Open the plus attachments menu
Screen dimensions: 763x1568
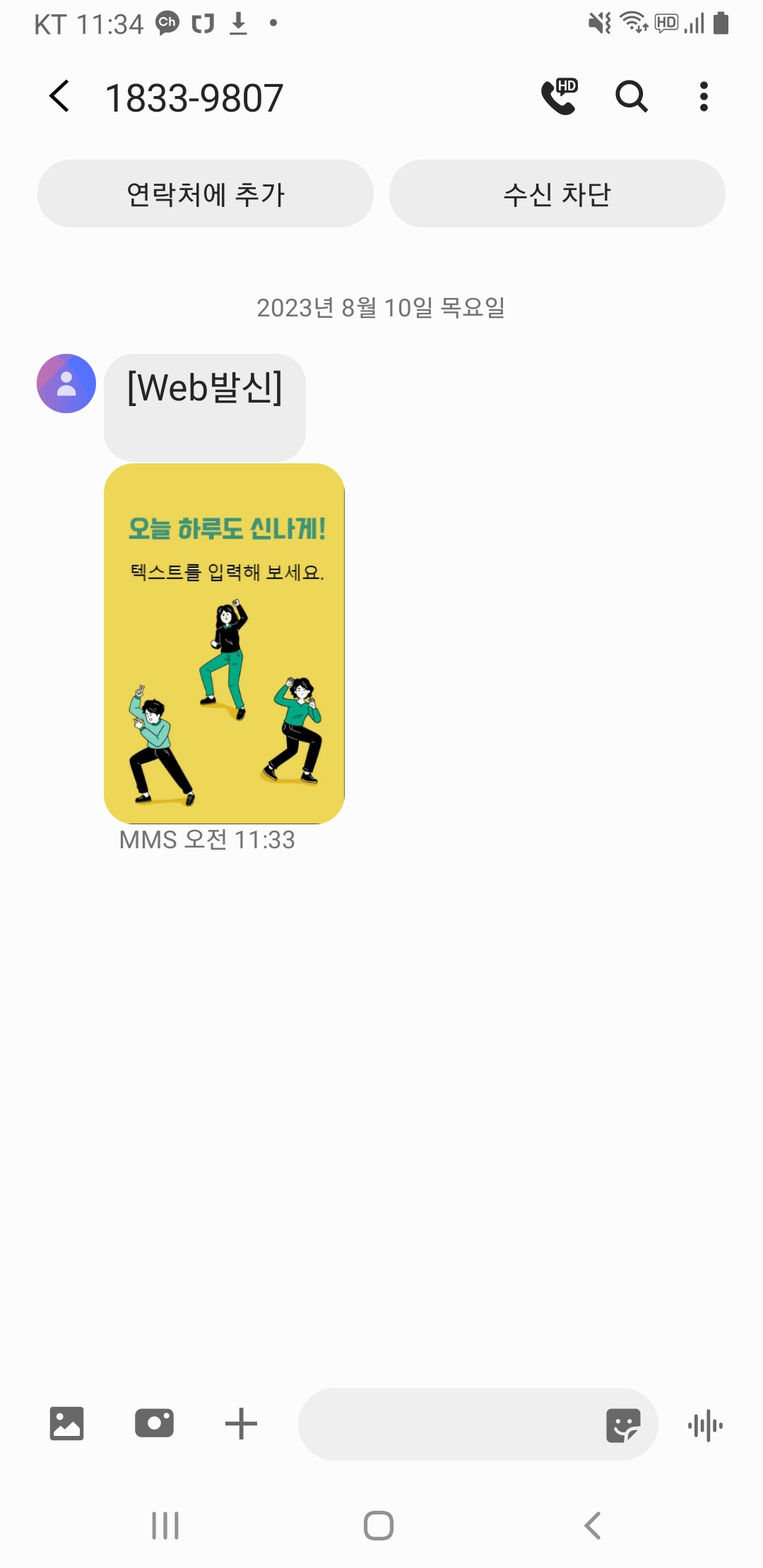coord(241,1423)
